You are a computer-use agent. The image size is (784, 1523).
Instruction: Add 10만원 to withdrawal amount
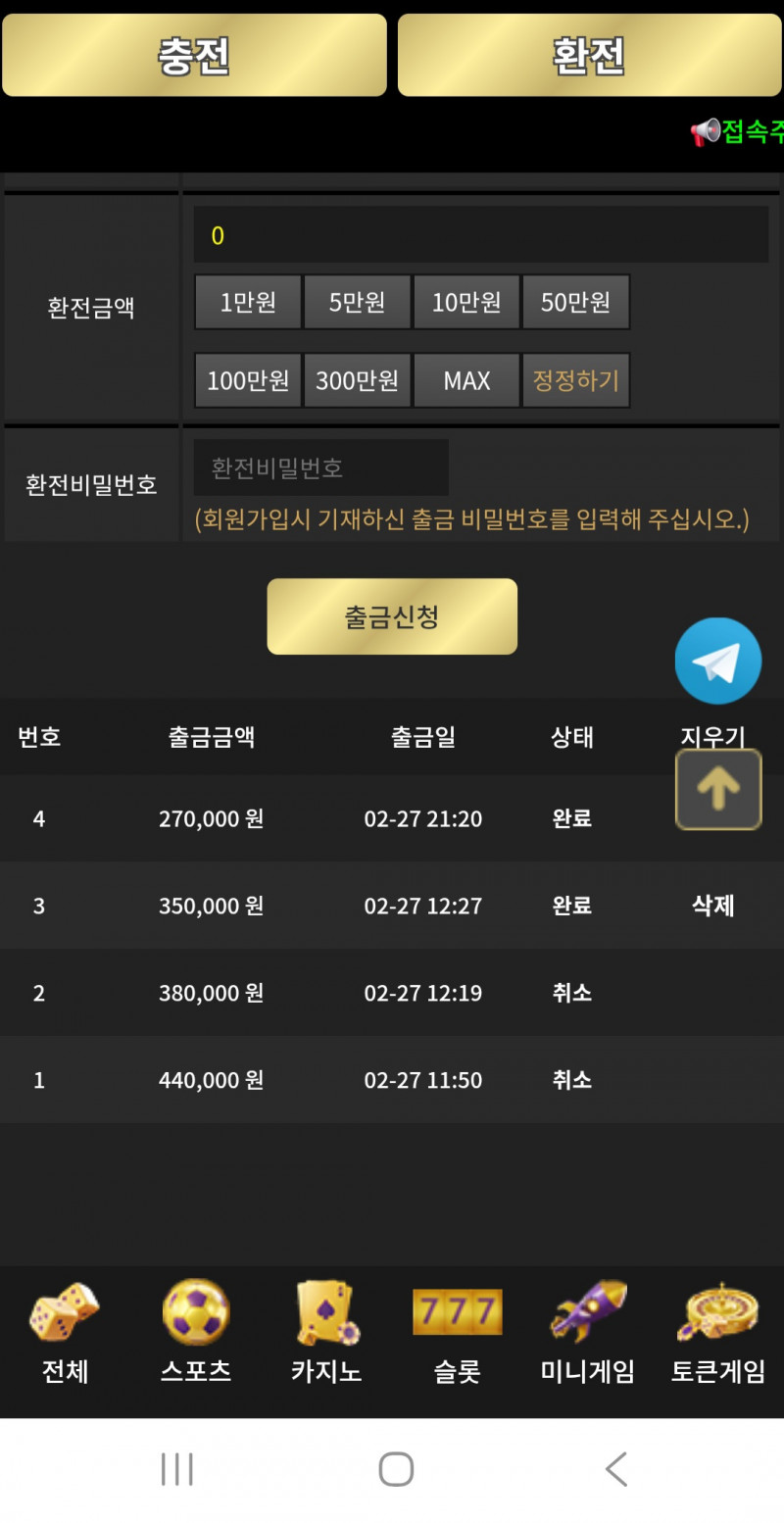click(466, 302)
